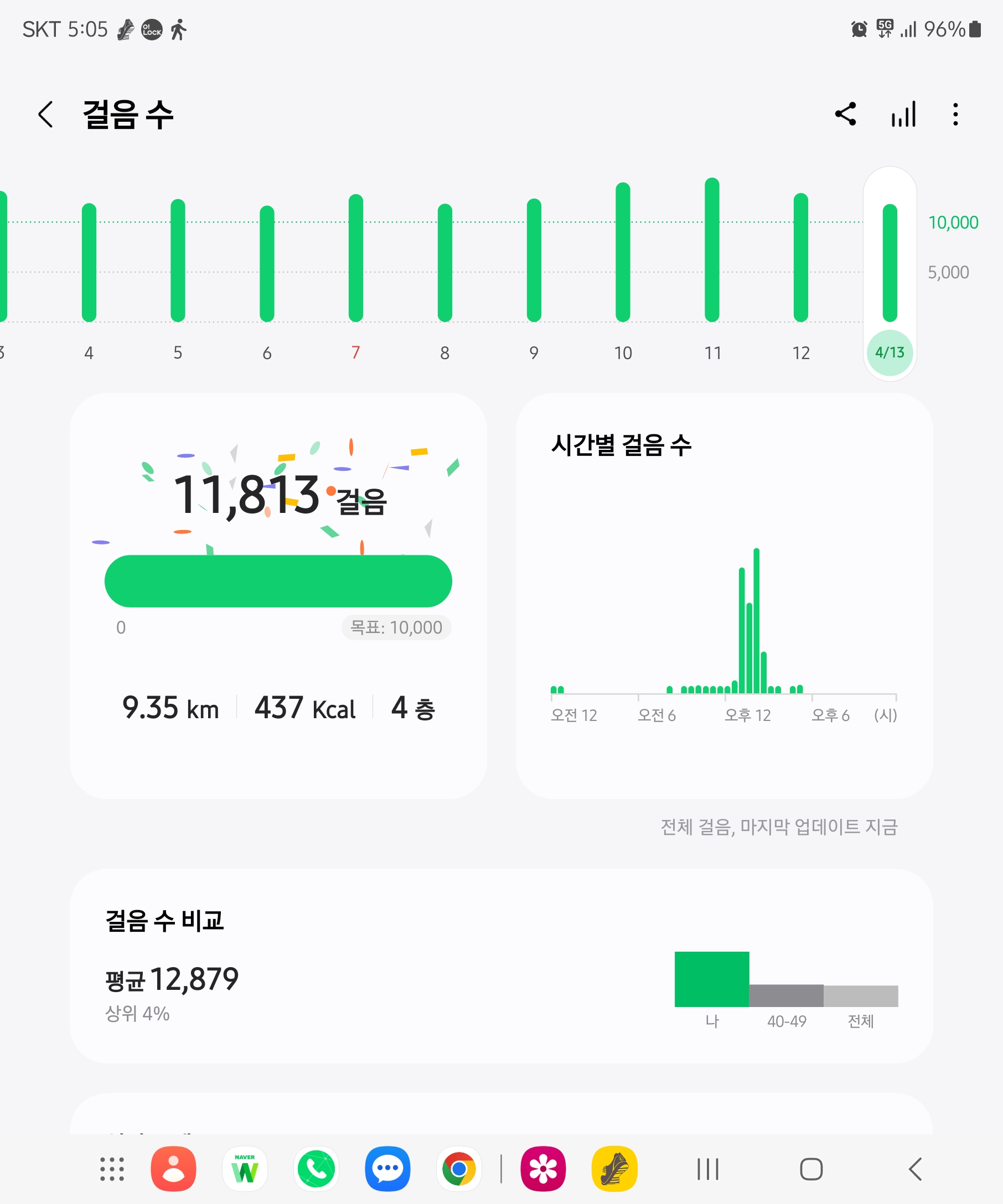The image size is (1003, 1204).
Task: Open the Contacts app from the taskbar
Action: click(x=173, y=1169)
